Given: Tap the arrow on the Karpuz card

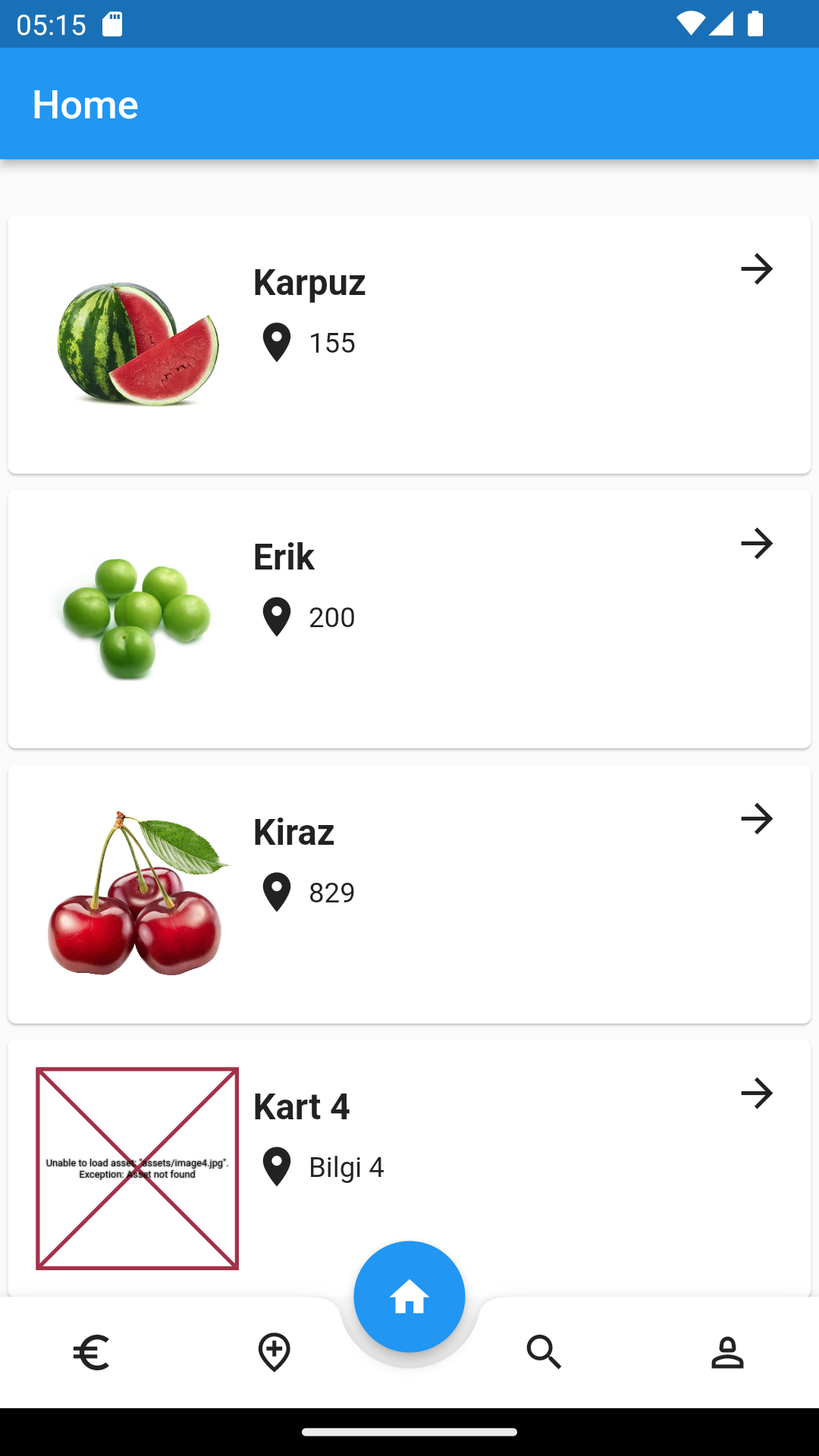Looking at the screenshot, I should click(756, 269).
